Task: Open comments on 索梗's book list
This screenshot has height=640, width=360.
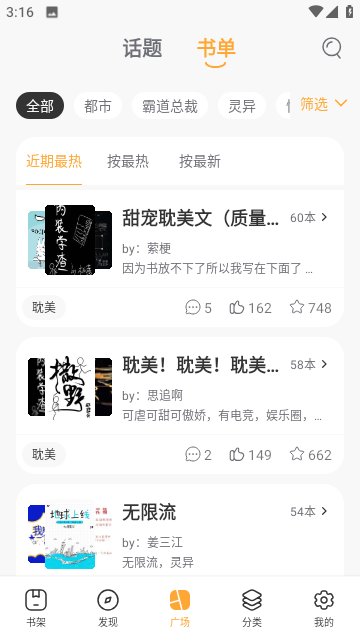Action: pyautogui.click(x=198, y=307)
